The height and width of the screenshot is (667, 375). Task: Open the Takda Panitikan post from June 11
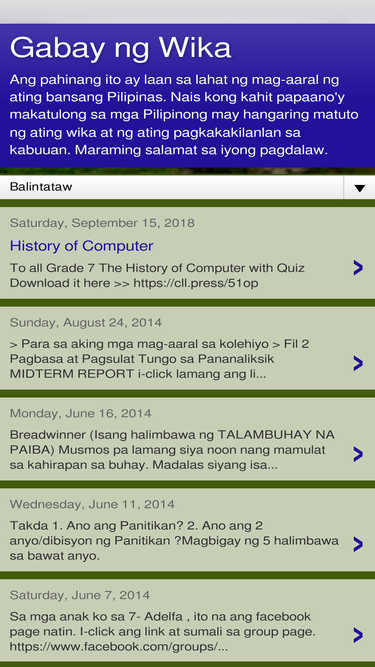coord(188,530)
